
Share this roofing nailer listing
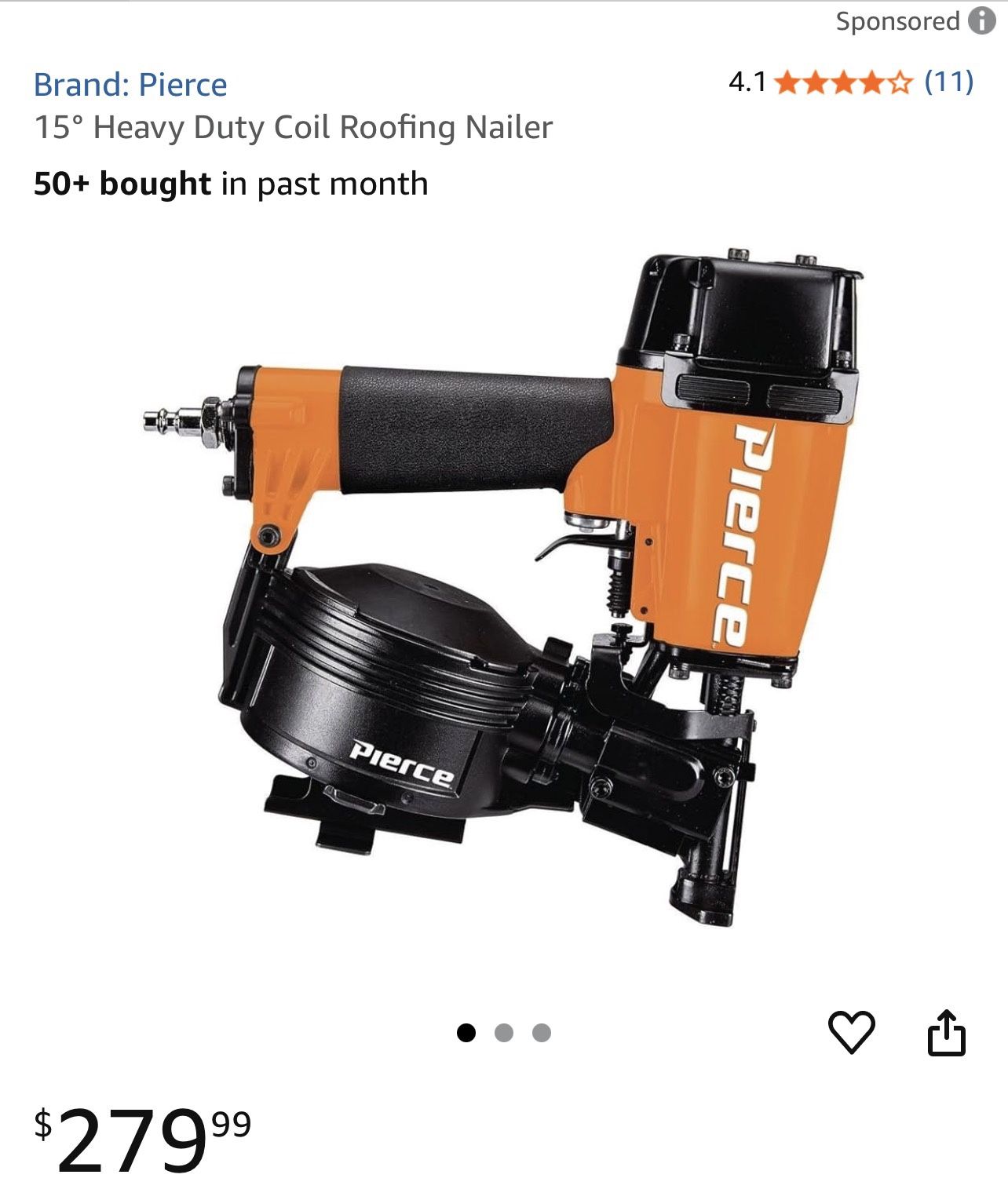pos(946,1032)
